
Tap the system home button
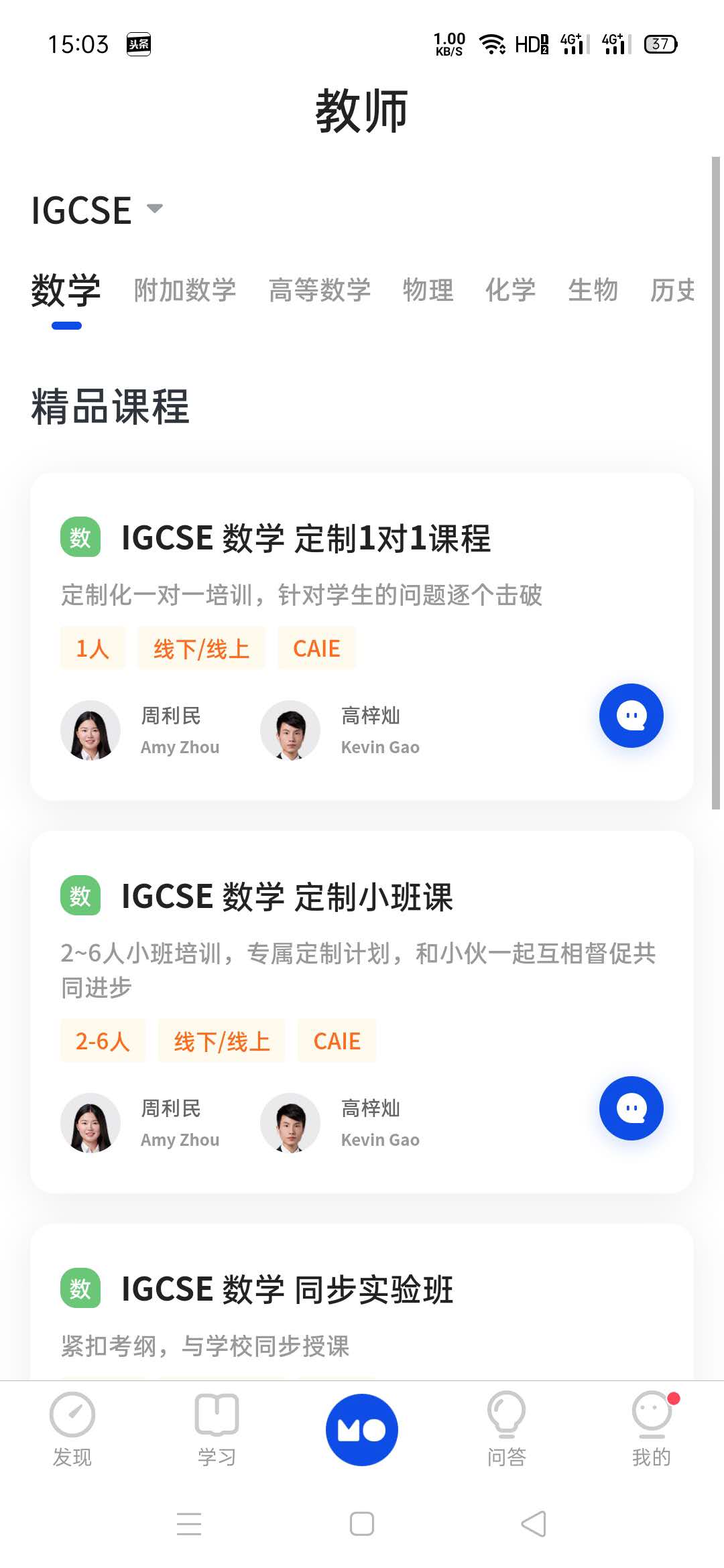[362, 1524]
